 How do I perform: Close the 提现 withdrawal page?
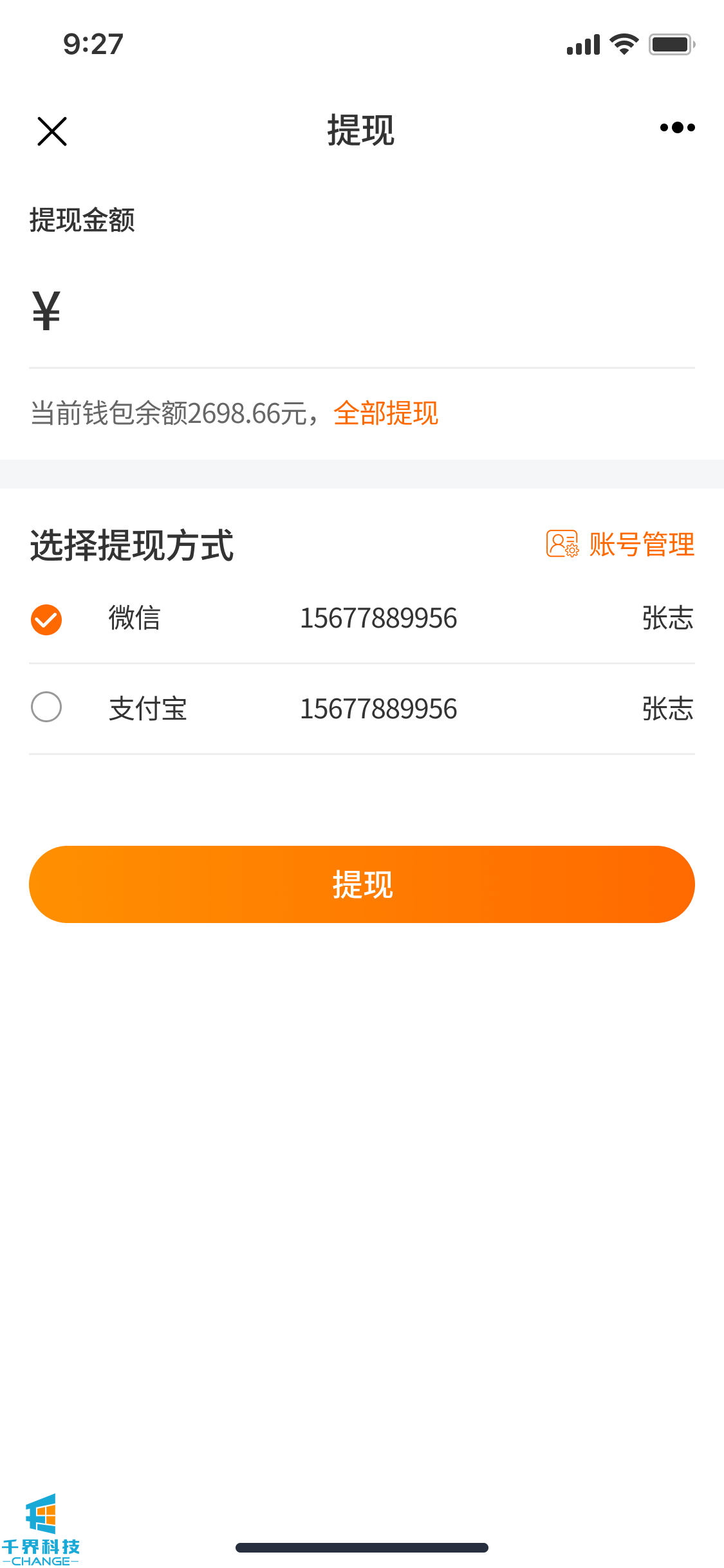pos(52,131)
